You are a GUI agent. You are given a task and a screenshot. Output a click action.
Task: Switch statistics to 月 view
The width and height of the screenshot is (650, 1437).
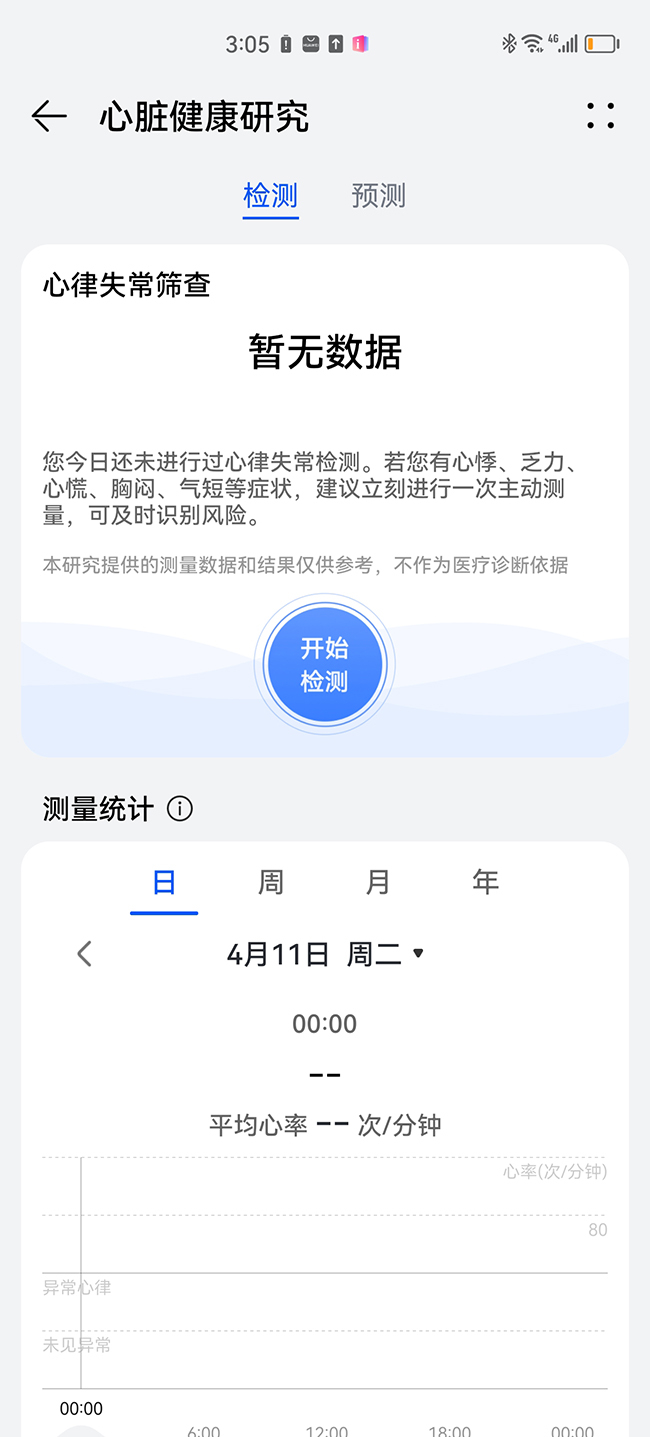[378, 882]
